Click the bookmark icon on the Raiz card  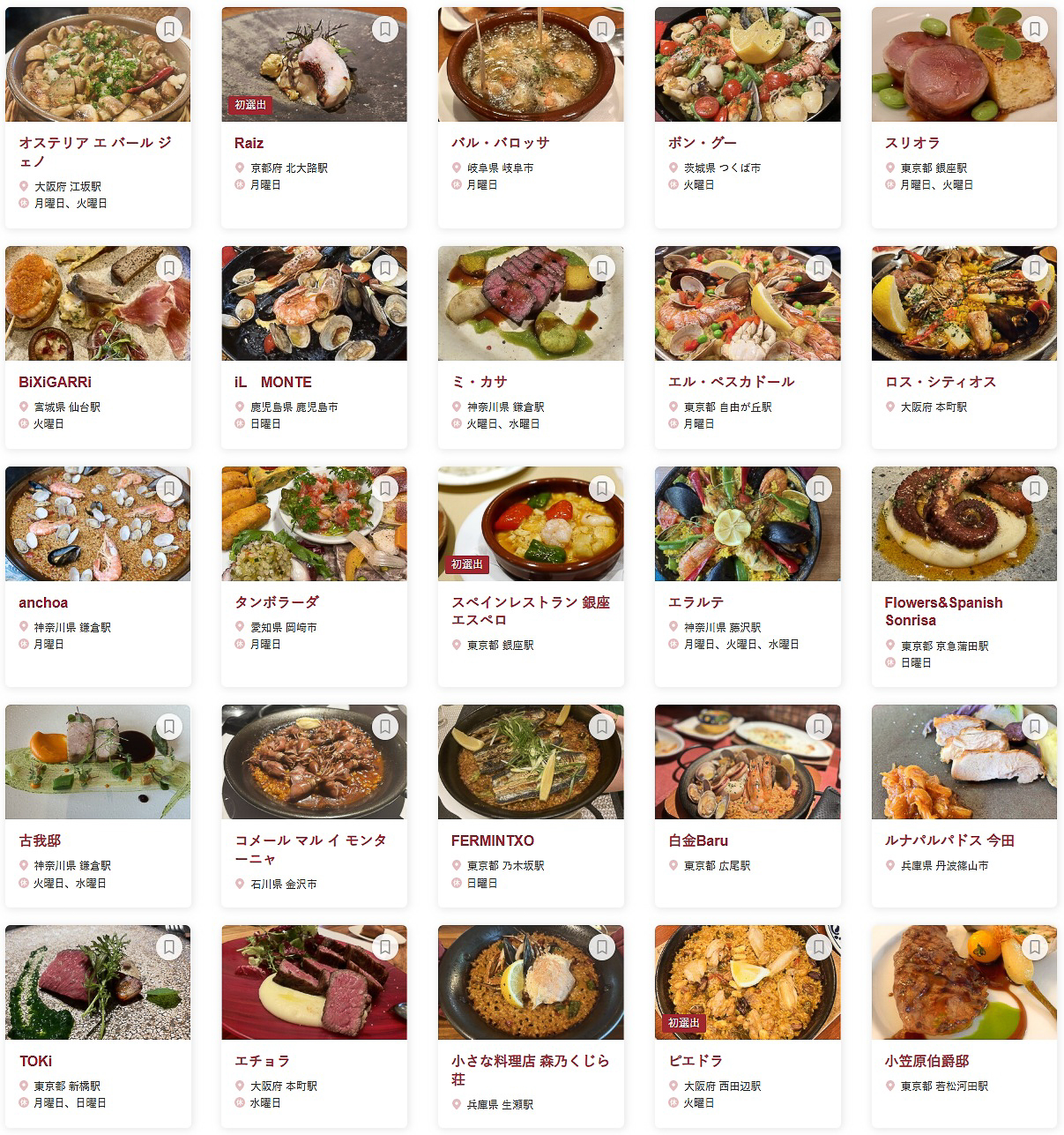tap(384, 27)
